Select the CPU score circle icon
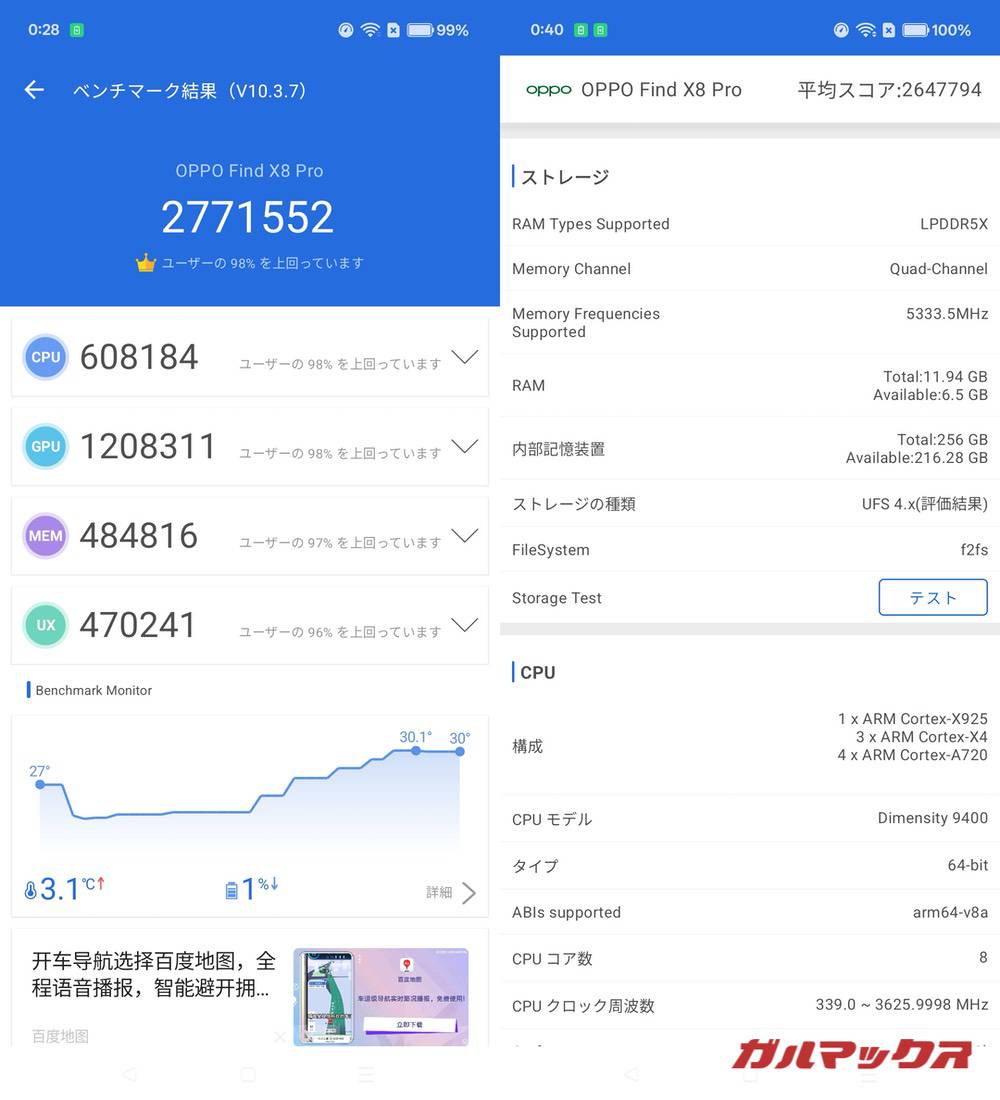Viewport: 1000px width, 1100px height. (45, 357)
